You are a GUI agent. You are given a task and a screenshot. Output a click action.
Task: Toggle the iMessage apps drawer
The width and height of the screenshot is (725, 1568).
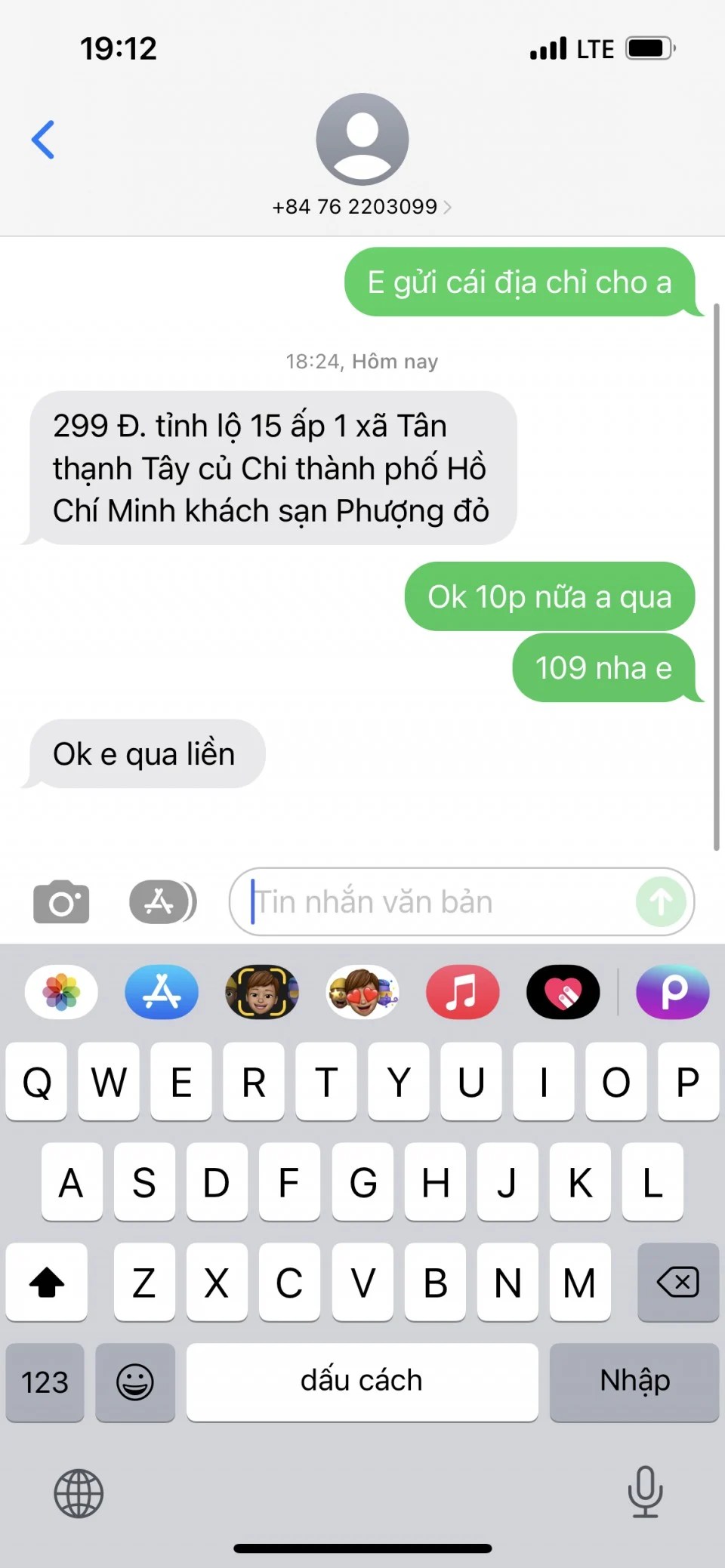click(x=162, y=901)
